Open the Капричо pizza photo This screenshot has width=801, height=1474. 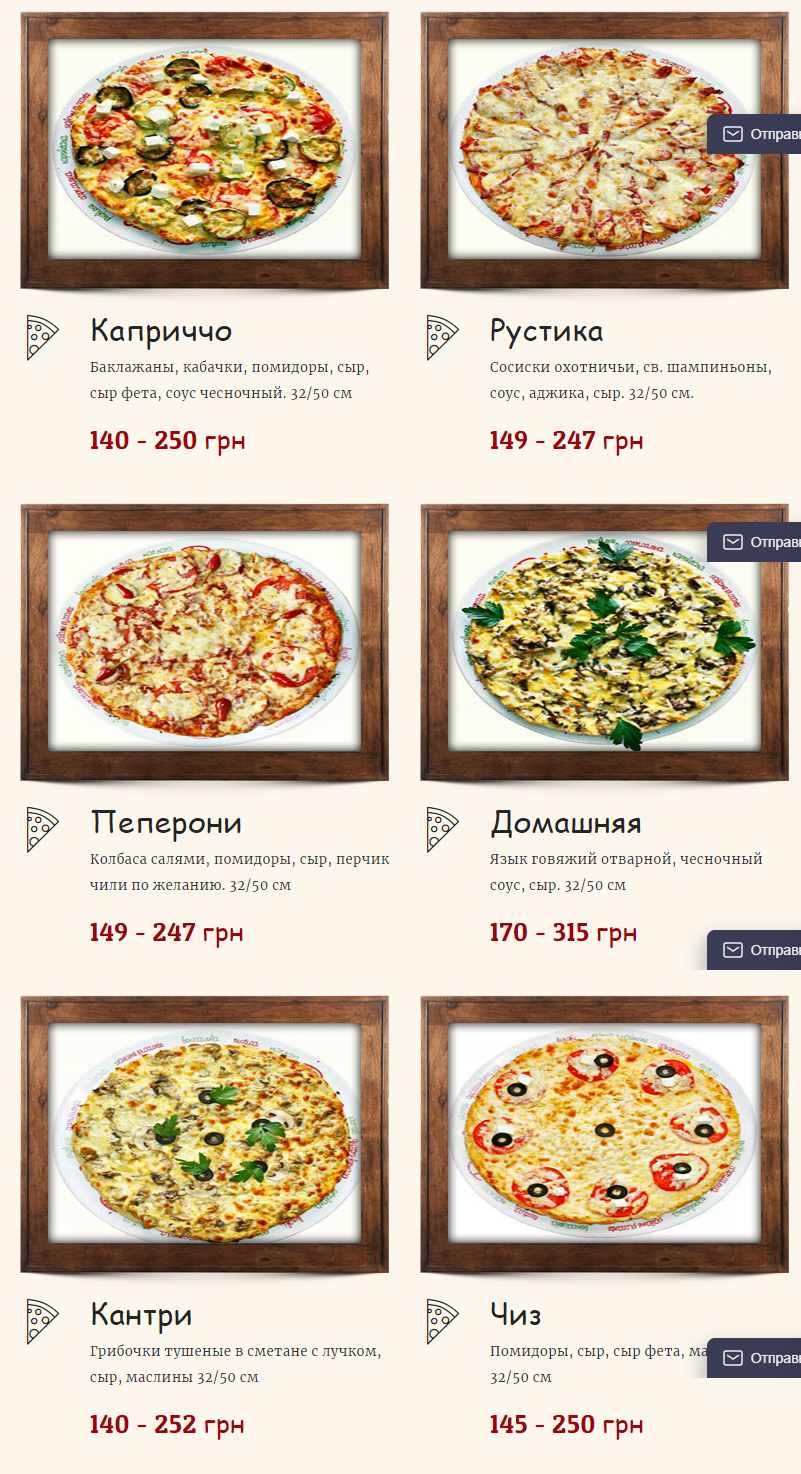[204, 151]
